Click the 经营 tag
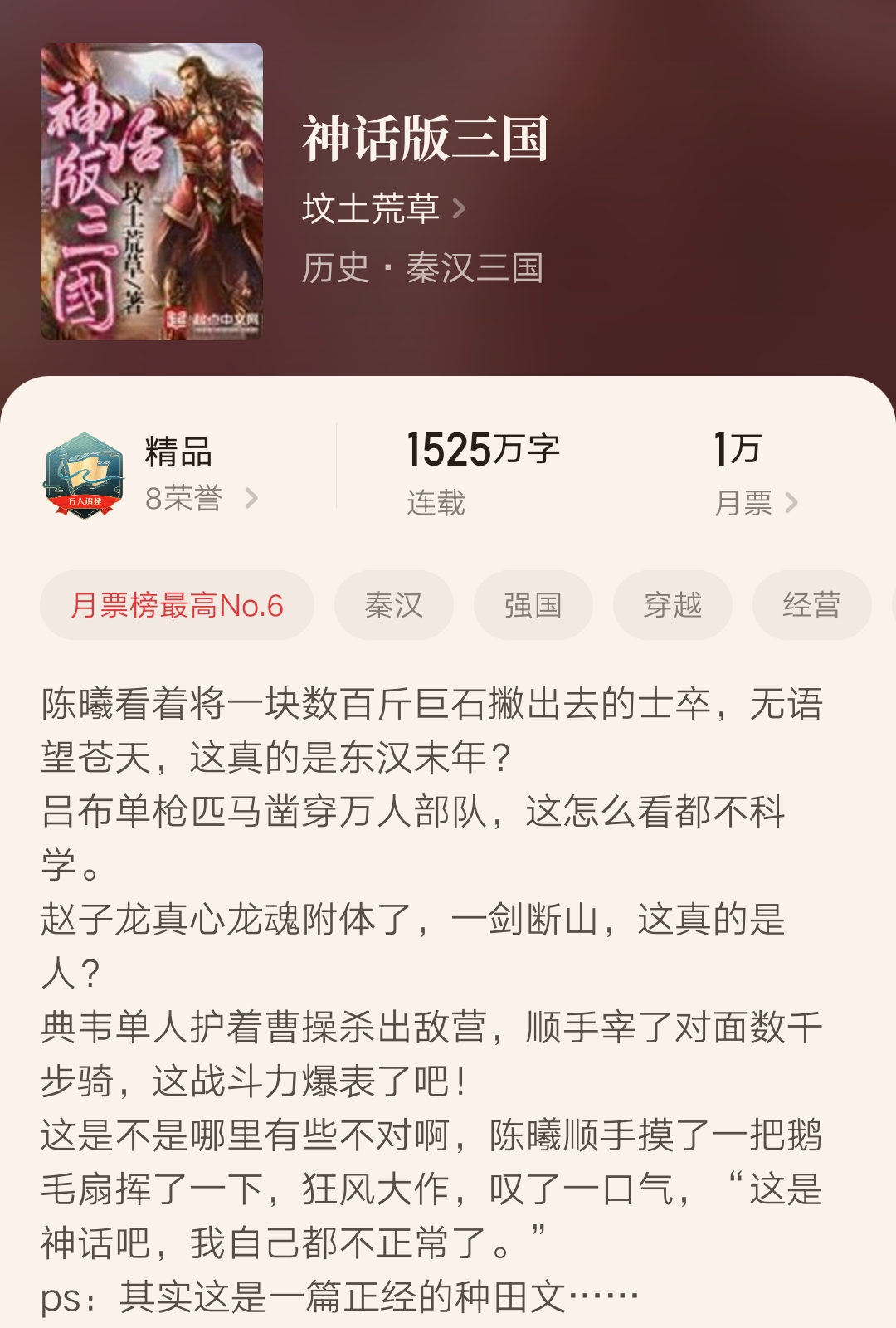This screenshot has height=1328, width=896. pyautogui.click(x=813, y=606)
